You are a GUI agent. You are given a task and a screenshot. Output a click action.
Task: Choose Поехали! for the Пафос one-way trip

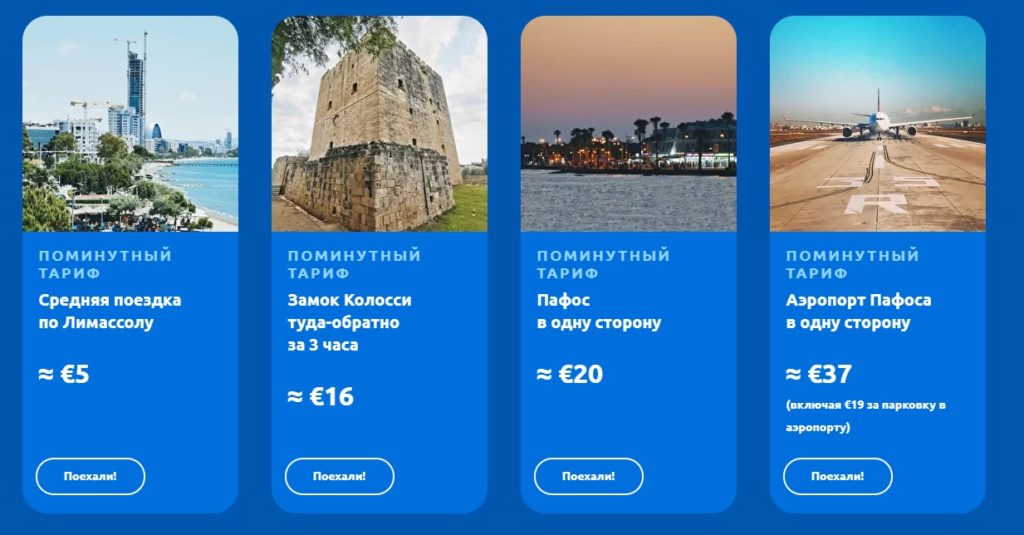pos(588,476)
